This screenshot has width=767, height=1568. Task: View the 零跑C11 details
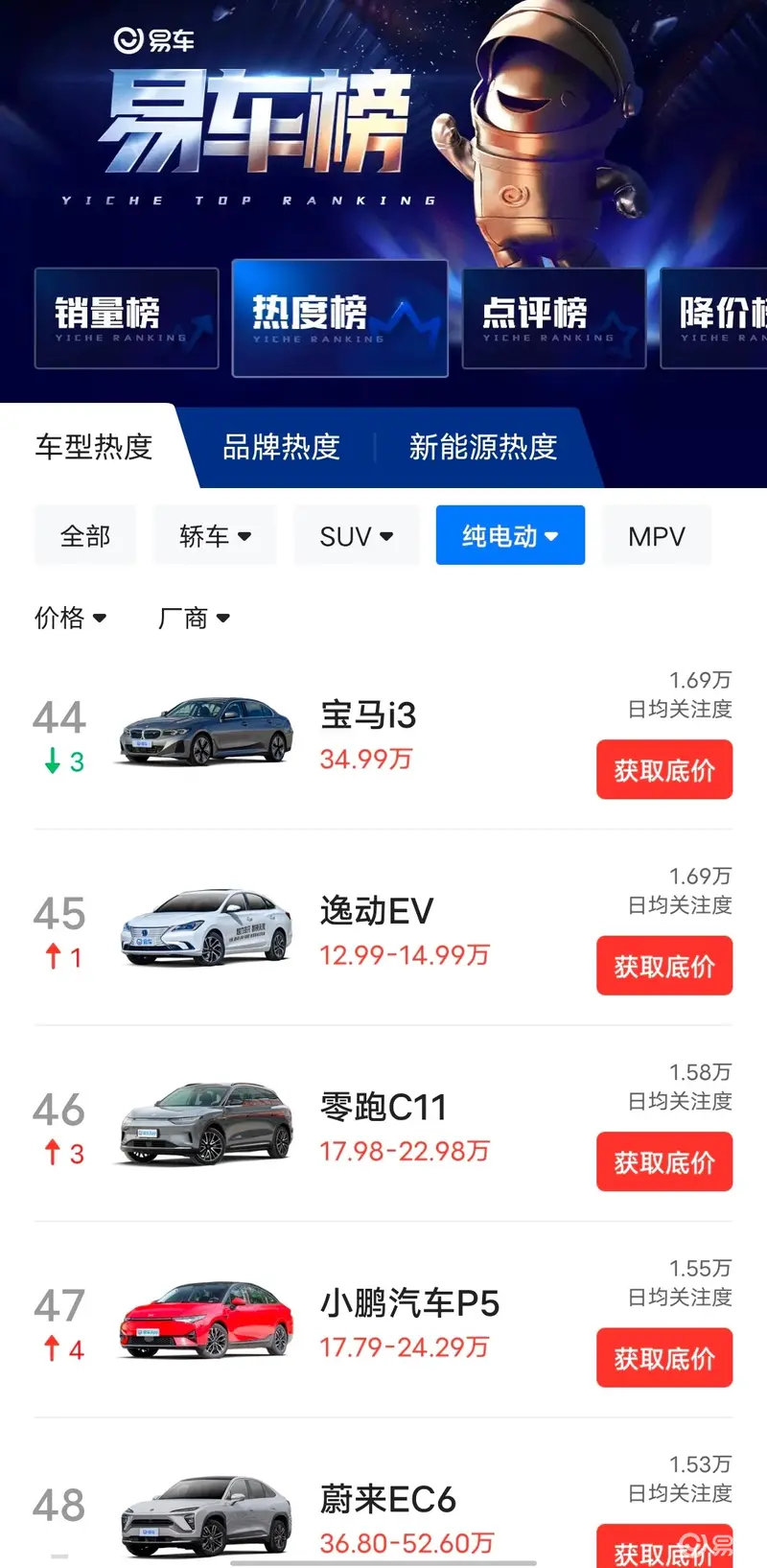(383, 1108)
